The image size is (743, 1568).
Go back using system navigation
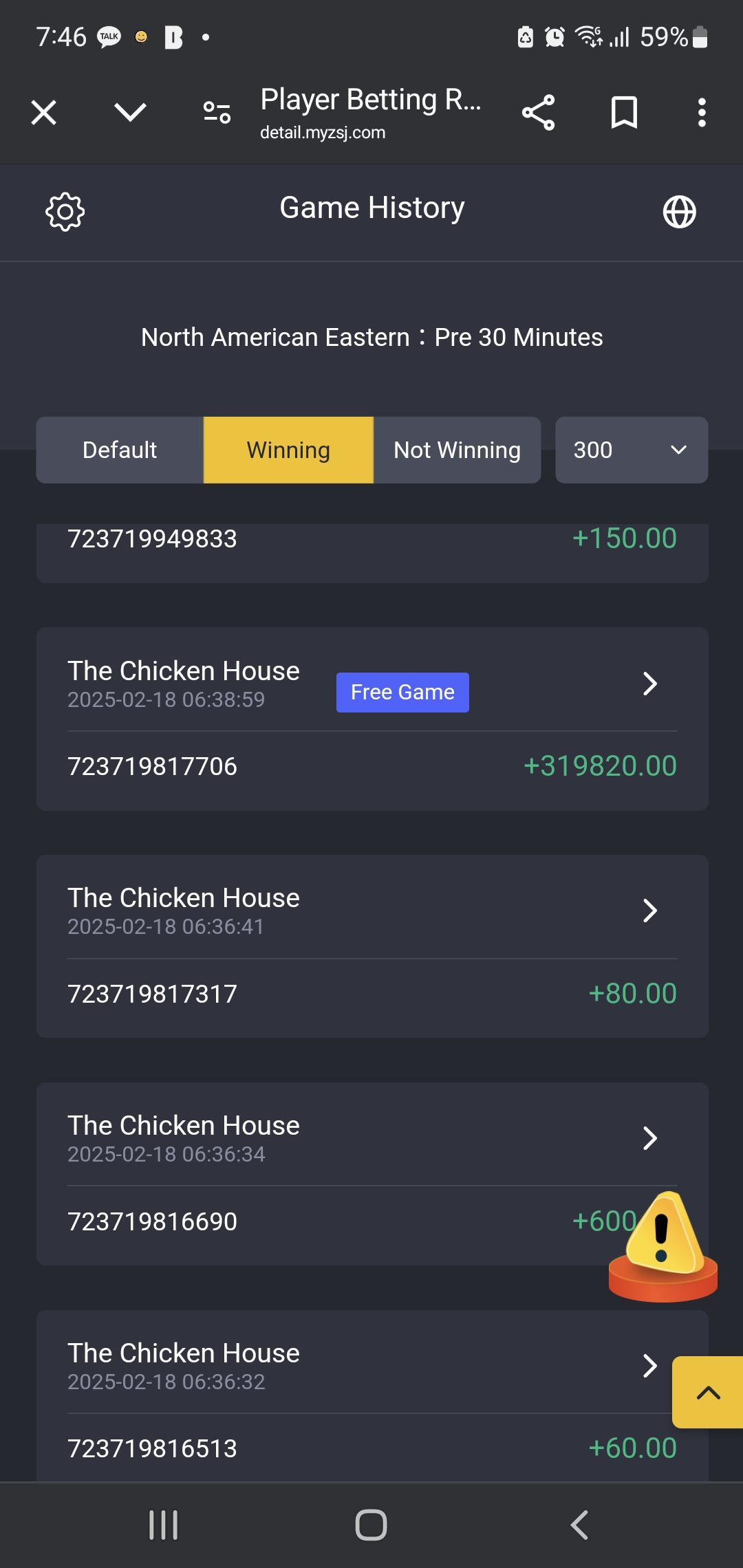[579, 1525]
